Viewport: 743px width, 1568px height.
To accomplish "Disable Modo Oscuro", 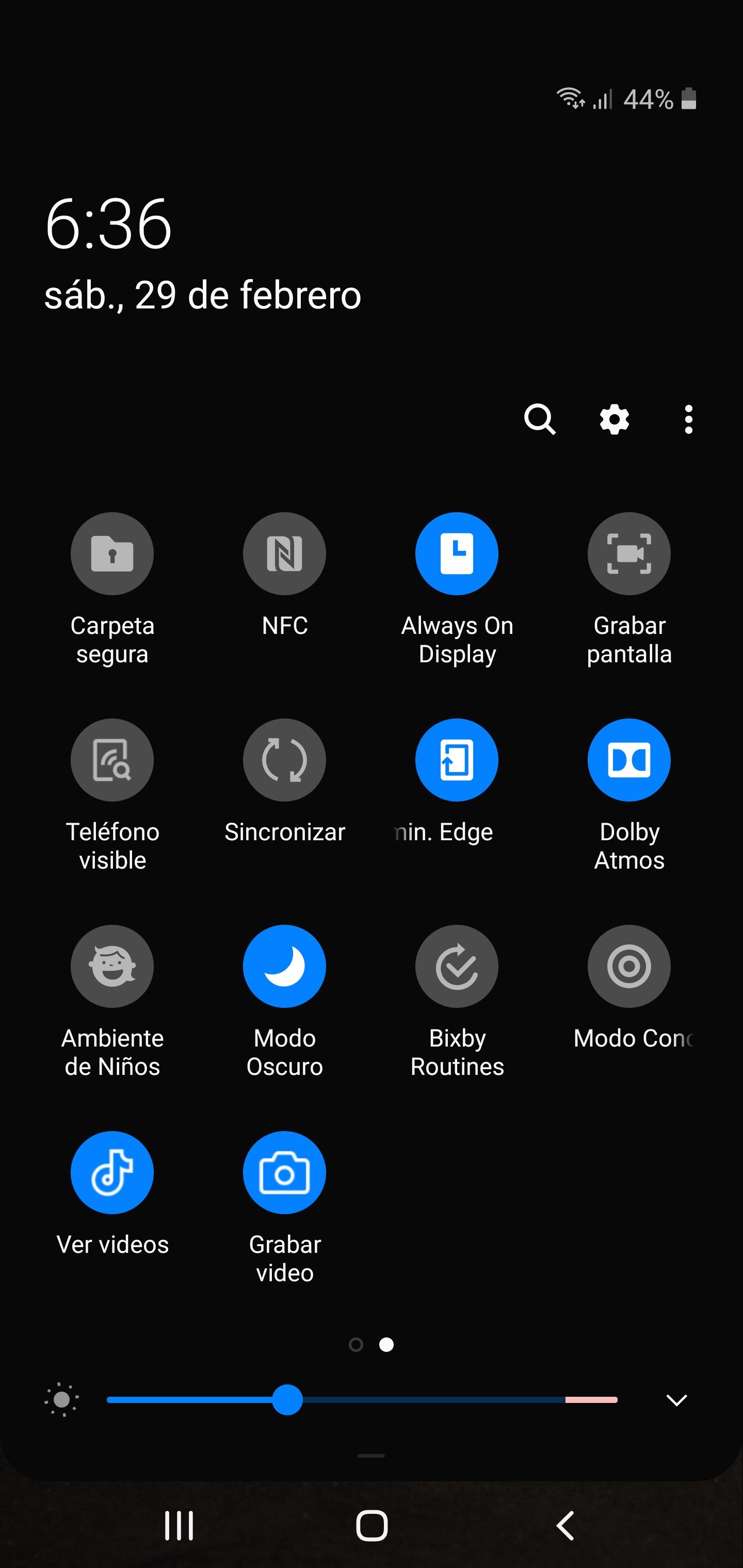I will coord(284,966).
